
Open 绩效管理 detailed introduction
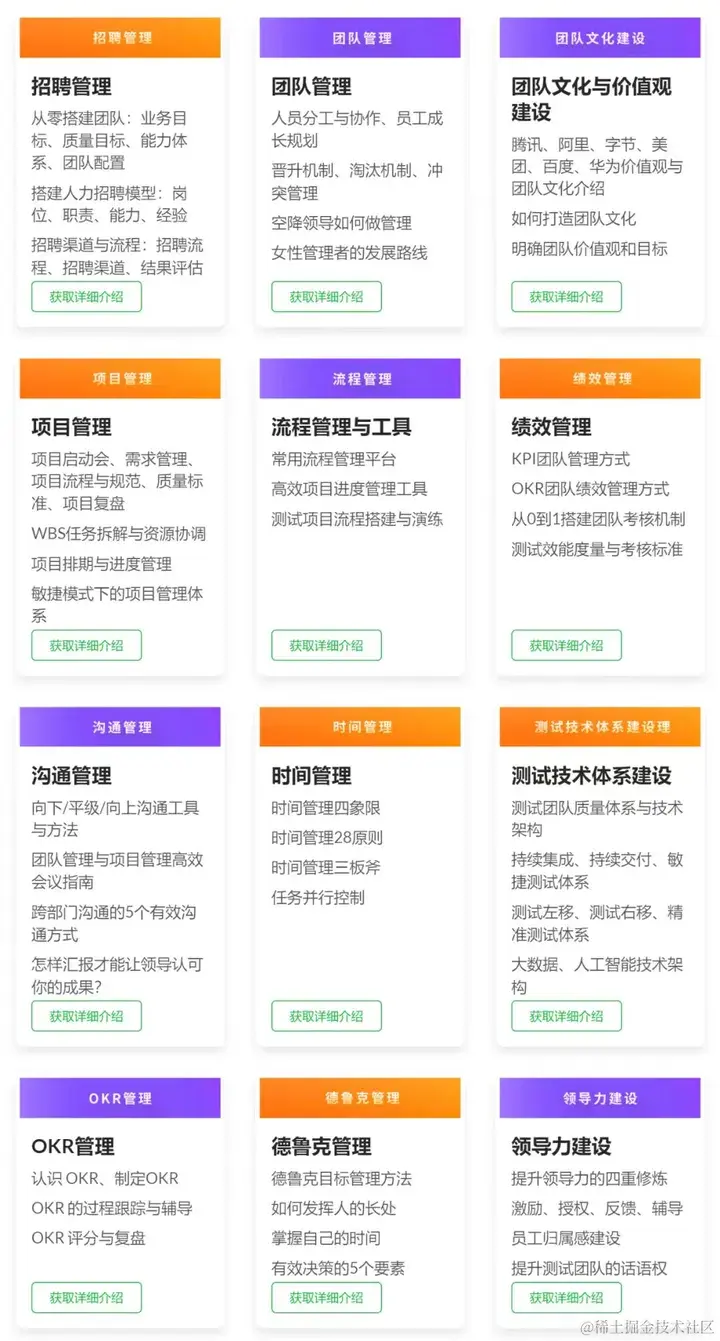[566, 645]
